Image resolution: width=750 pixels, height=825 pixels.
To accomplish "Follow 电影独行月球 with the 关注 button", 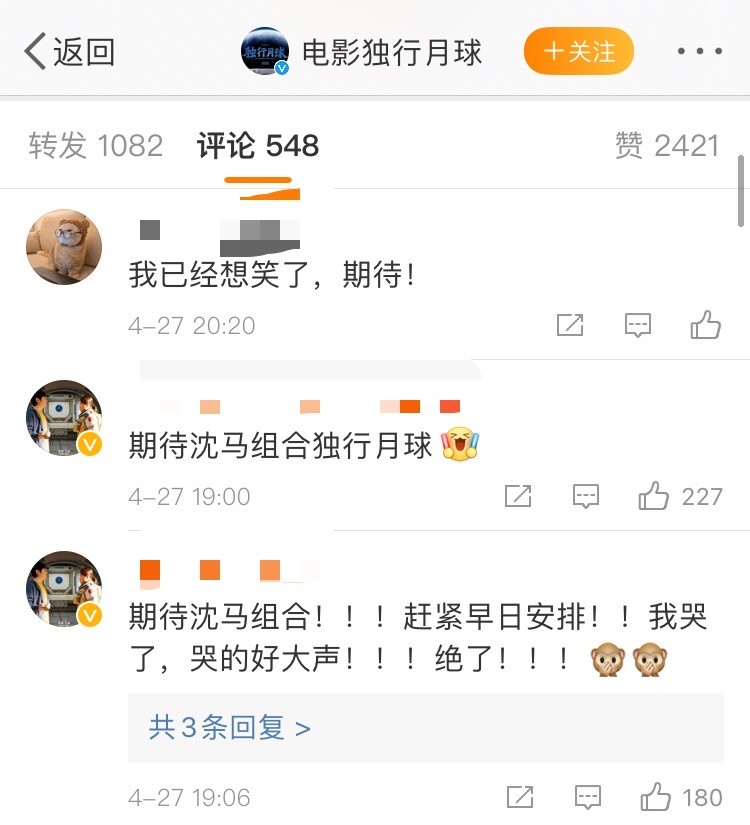I will point(578,51).
